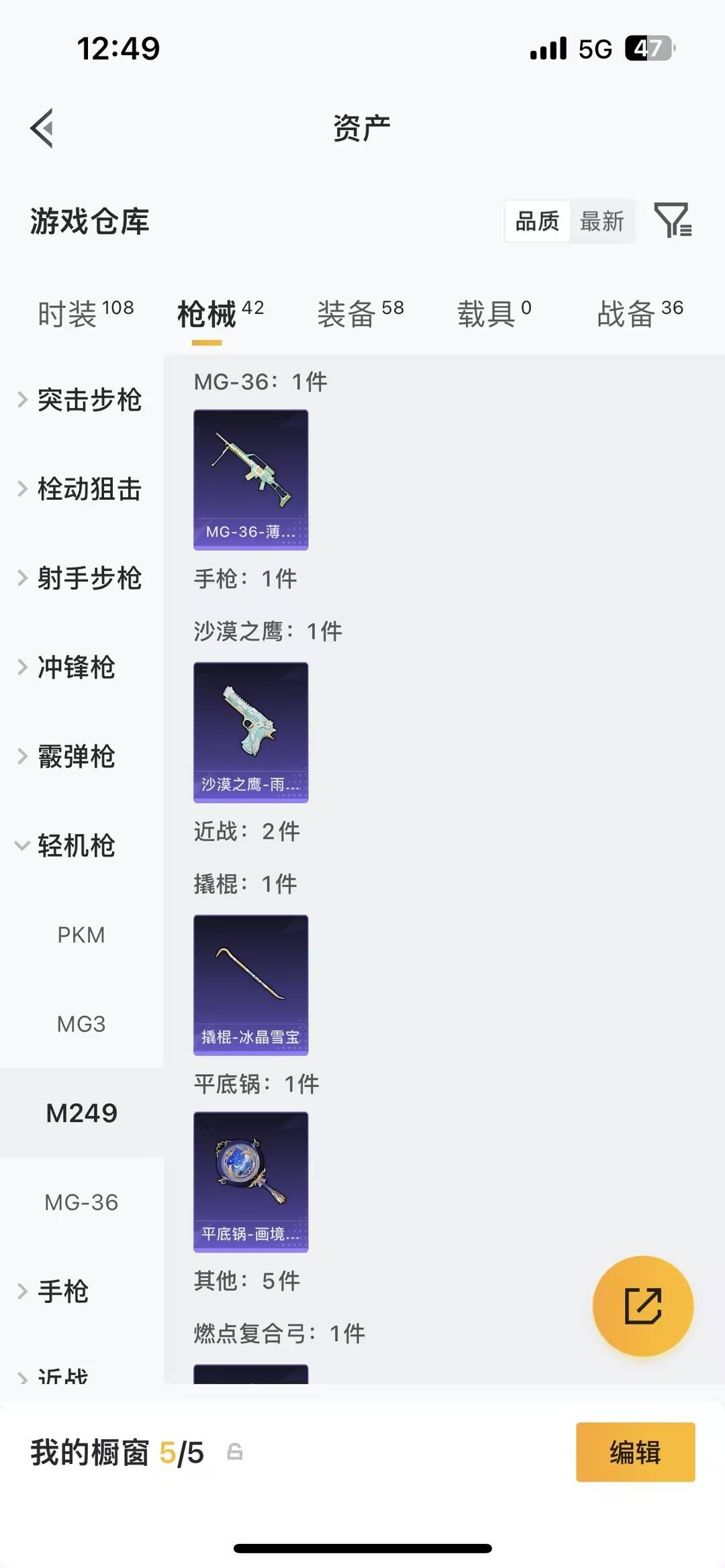Tap the orange share floating button

[x=642, y=1306]
